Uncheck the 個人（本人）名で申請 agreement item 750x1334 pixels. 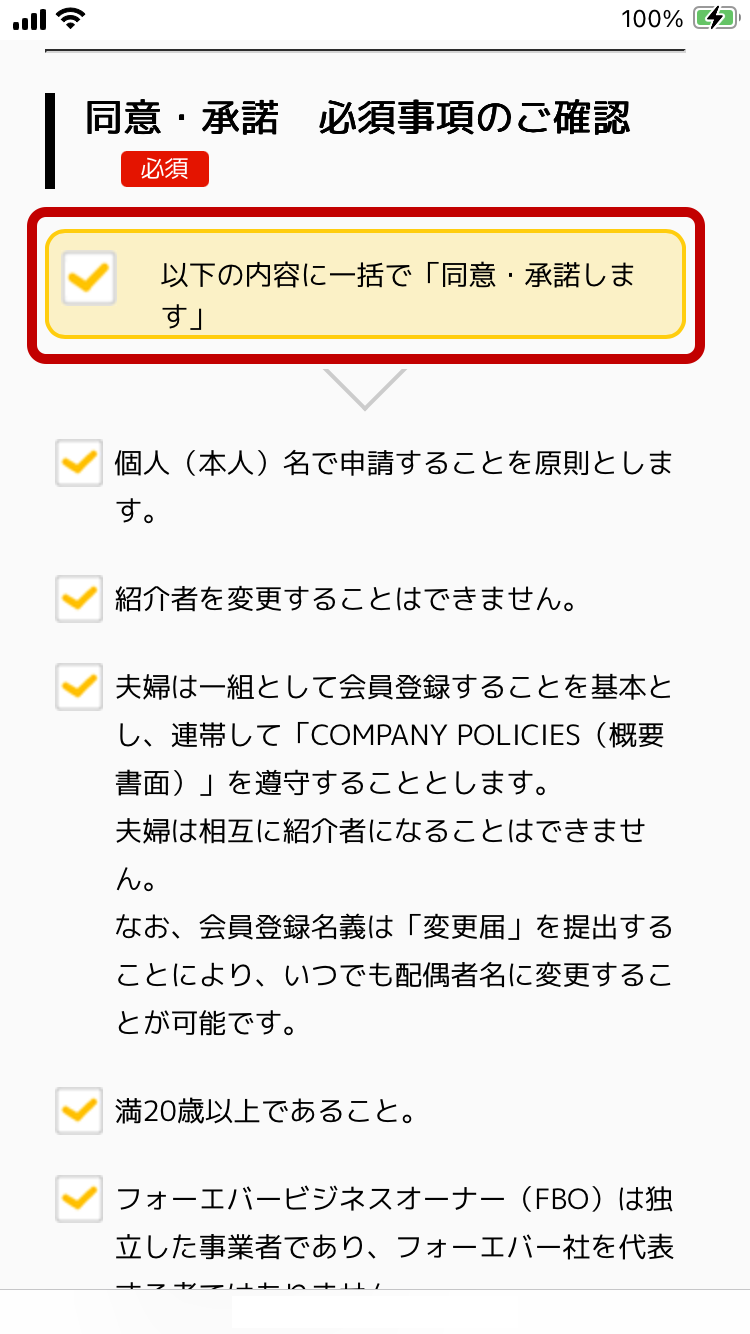[x=79, y=464]
